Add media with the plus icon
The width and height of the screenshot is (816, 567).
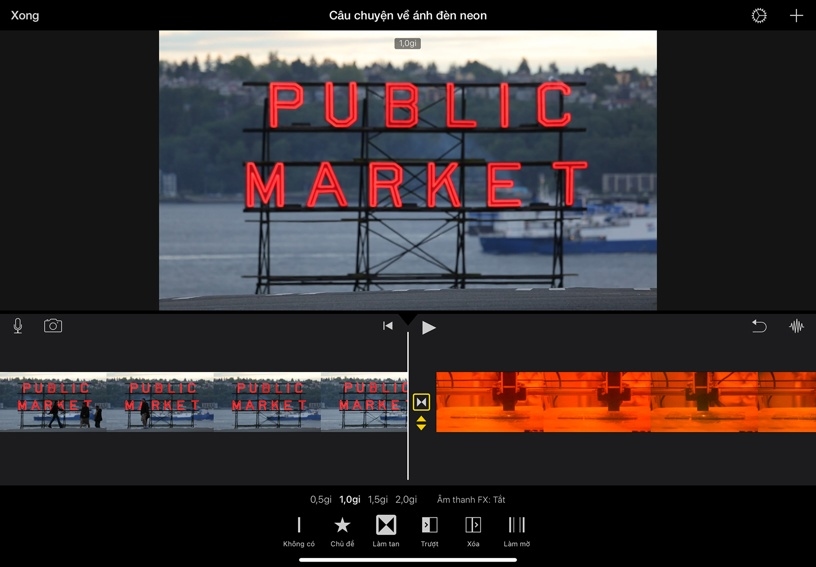pos(796,15)
